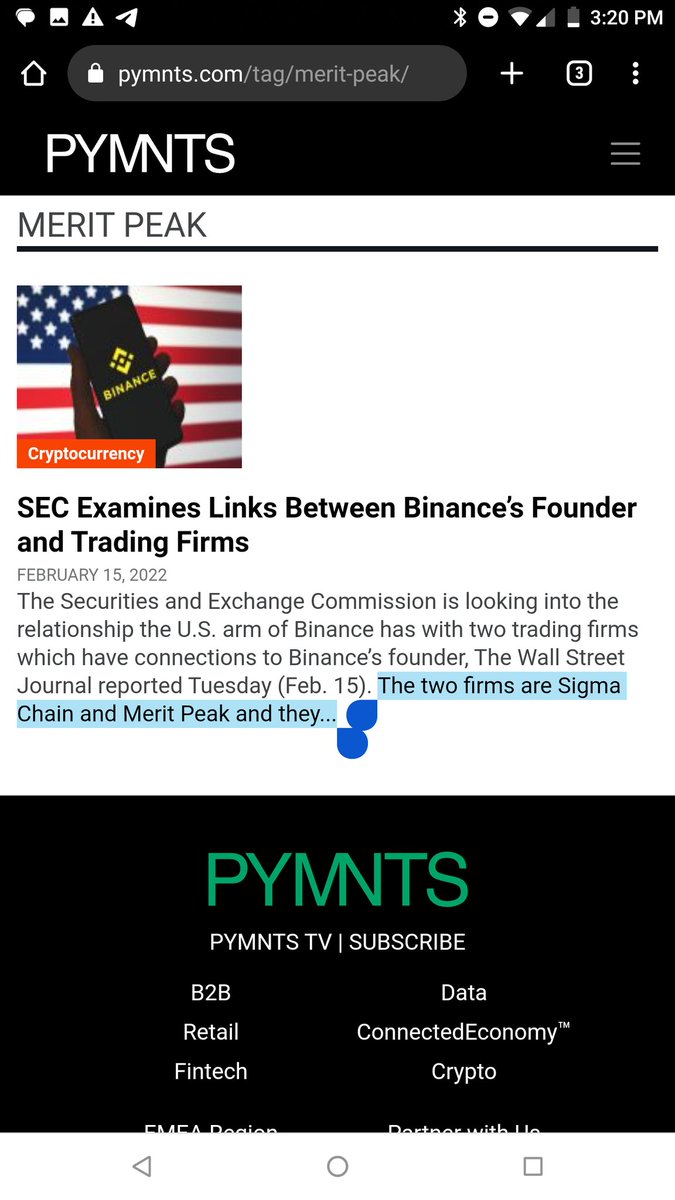The image size is (675, 1200).
Task: Go to the Data section
Action: coord(464,993)
